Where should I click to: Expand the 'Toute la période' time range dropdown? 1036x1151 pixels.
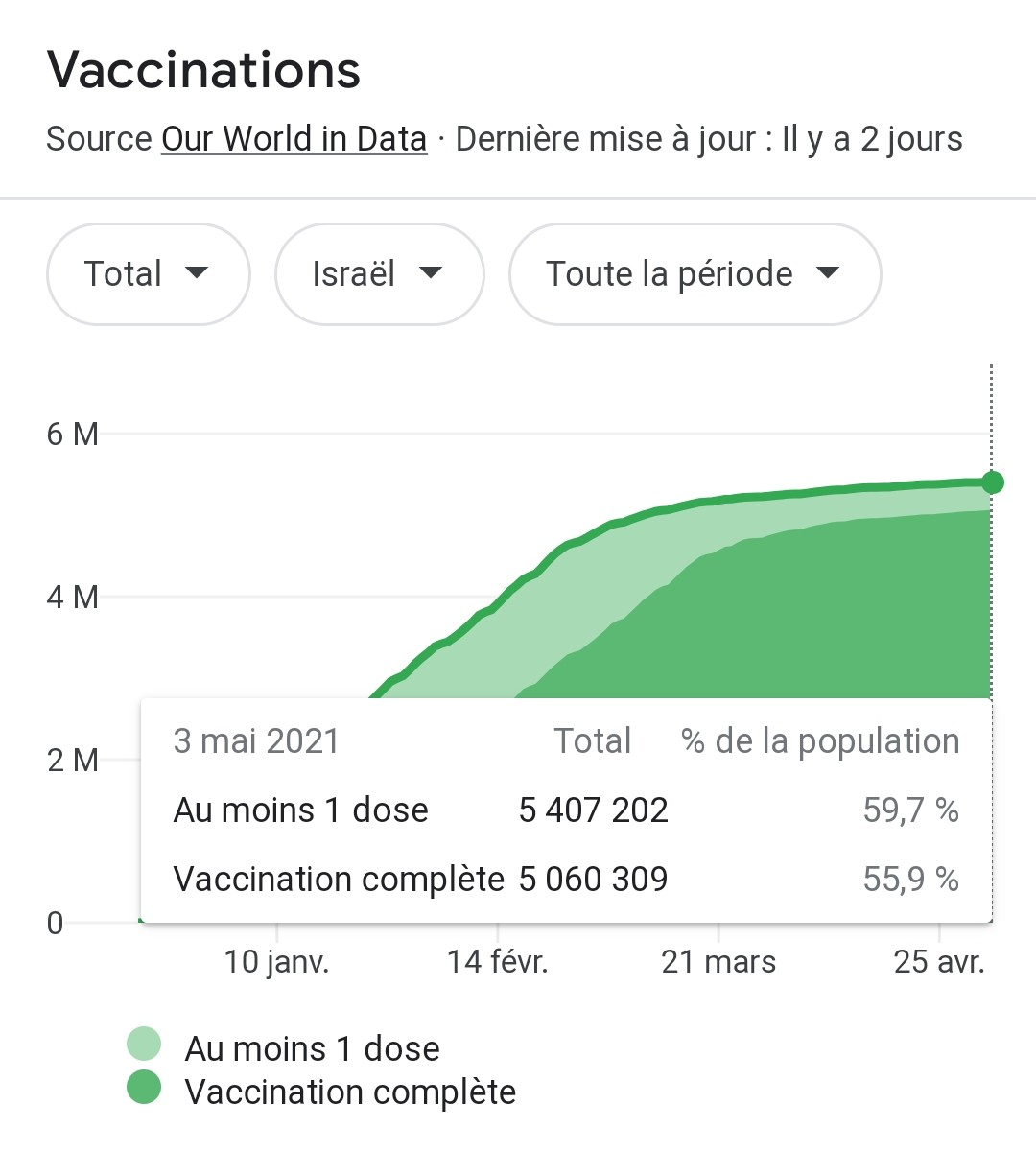tap(694, 274)
